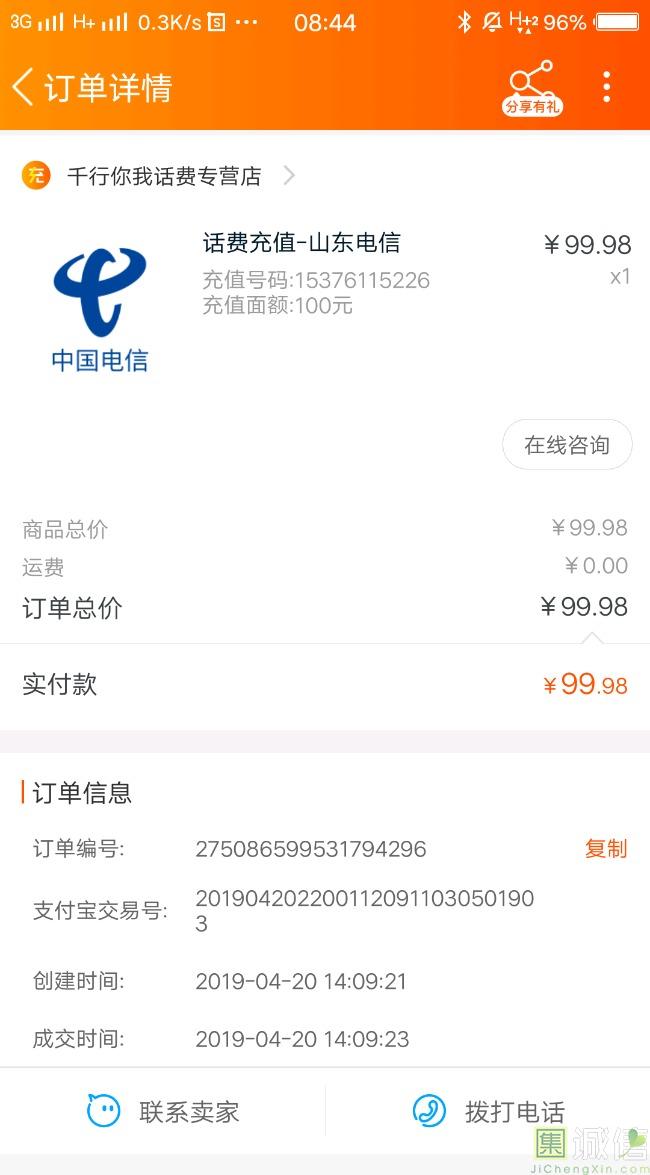Open the three-dot overflow menu
The width and height of the screenshot is (650, 1175).
click(606, 88)
